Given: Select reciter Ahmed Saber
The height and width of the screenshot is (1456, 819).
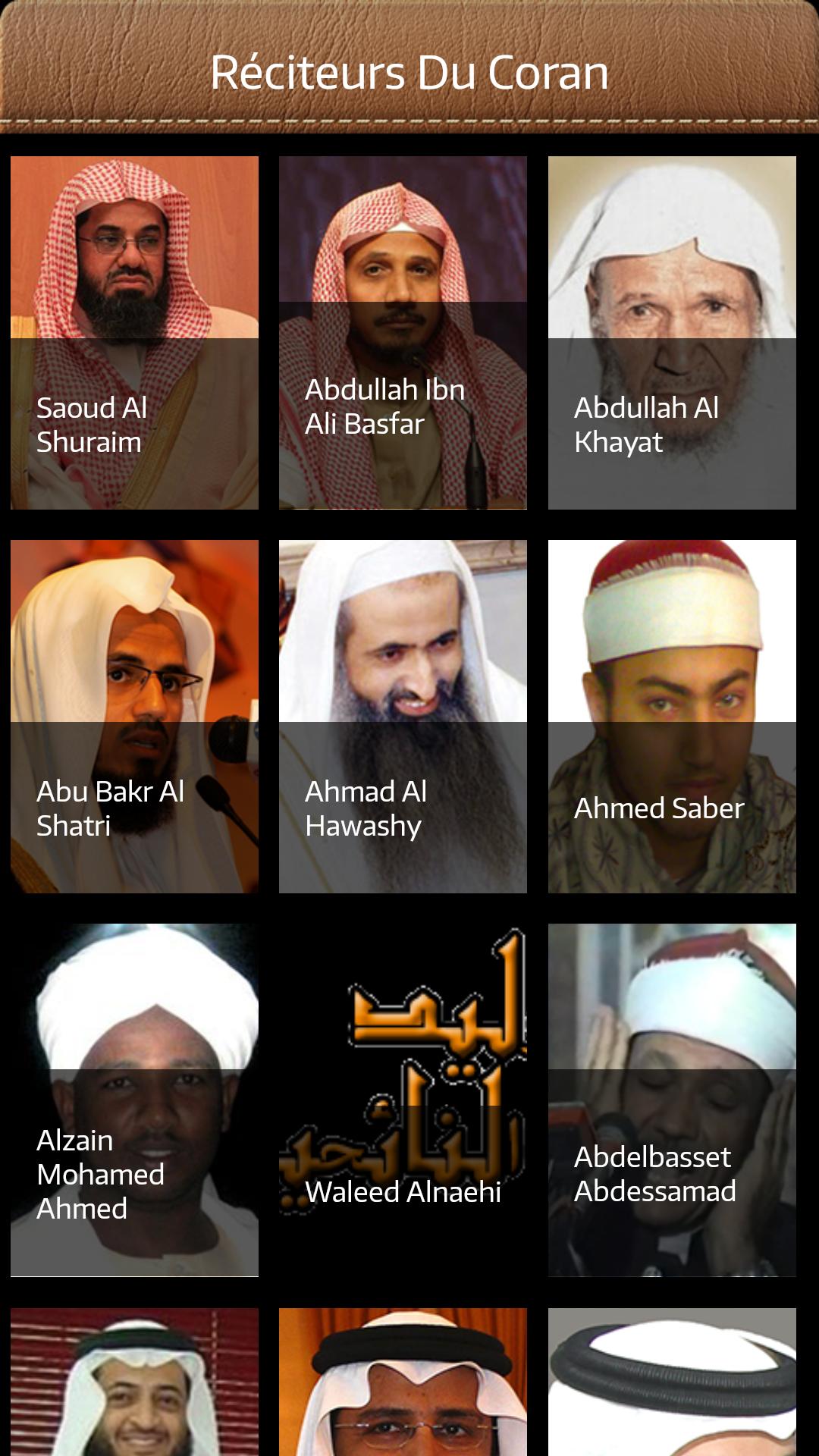Looking at the screenshot, I should (672, 716).
